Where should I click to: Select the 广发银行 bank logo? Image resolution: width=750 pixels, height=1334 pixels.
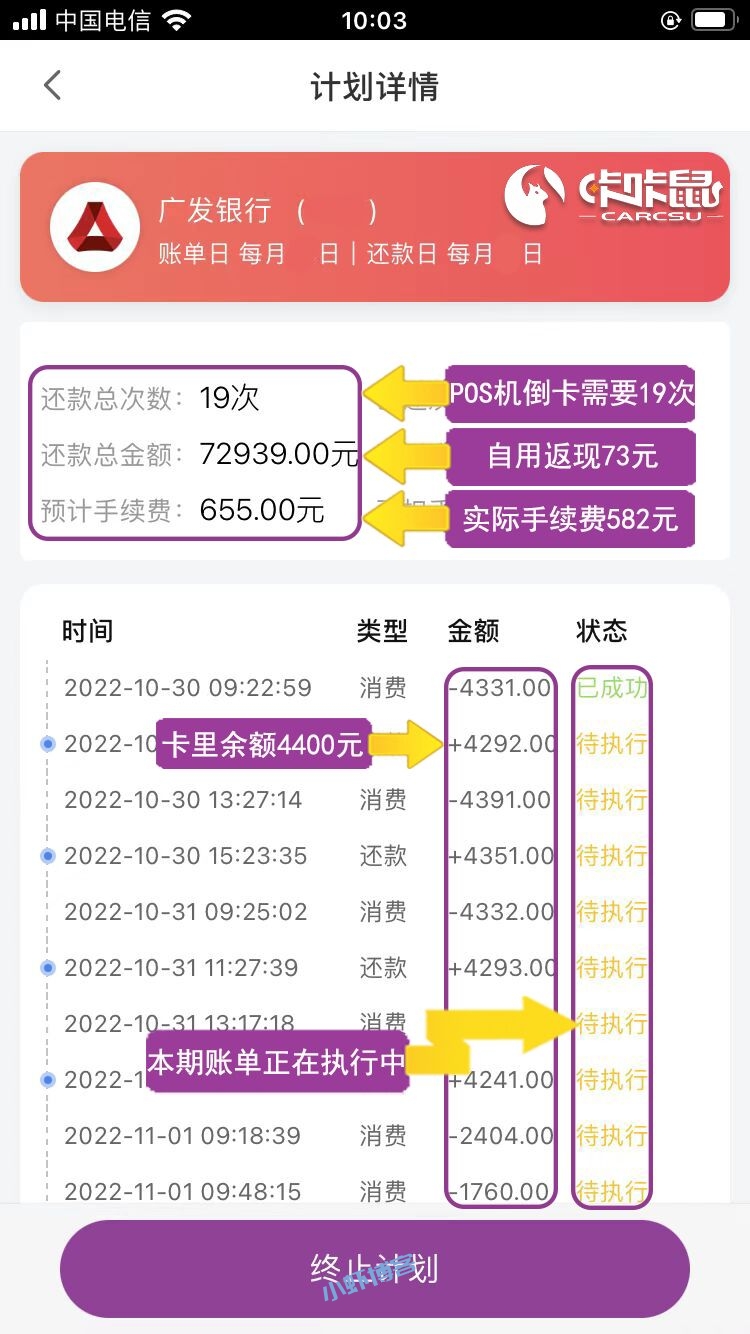tap(95, 226)
